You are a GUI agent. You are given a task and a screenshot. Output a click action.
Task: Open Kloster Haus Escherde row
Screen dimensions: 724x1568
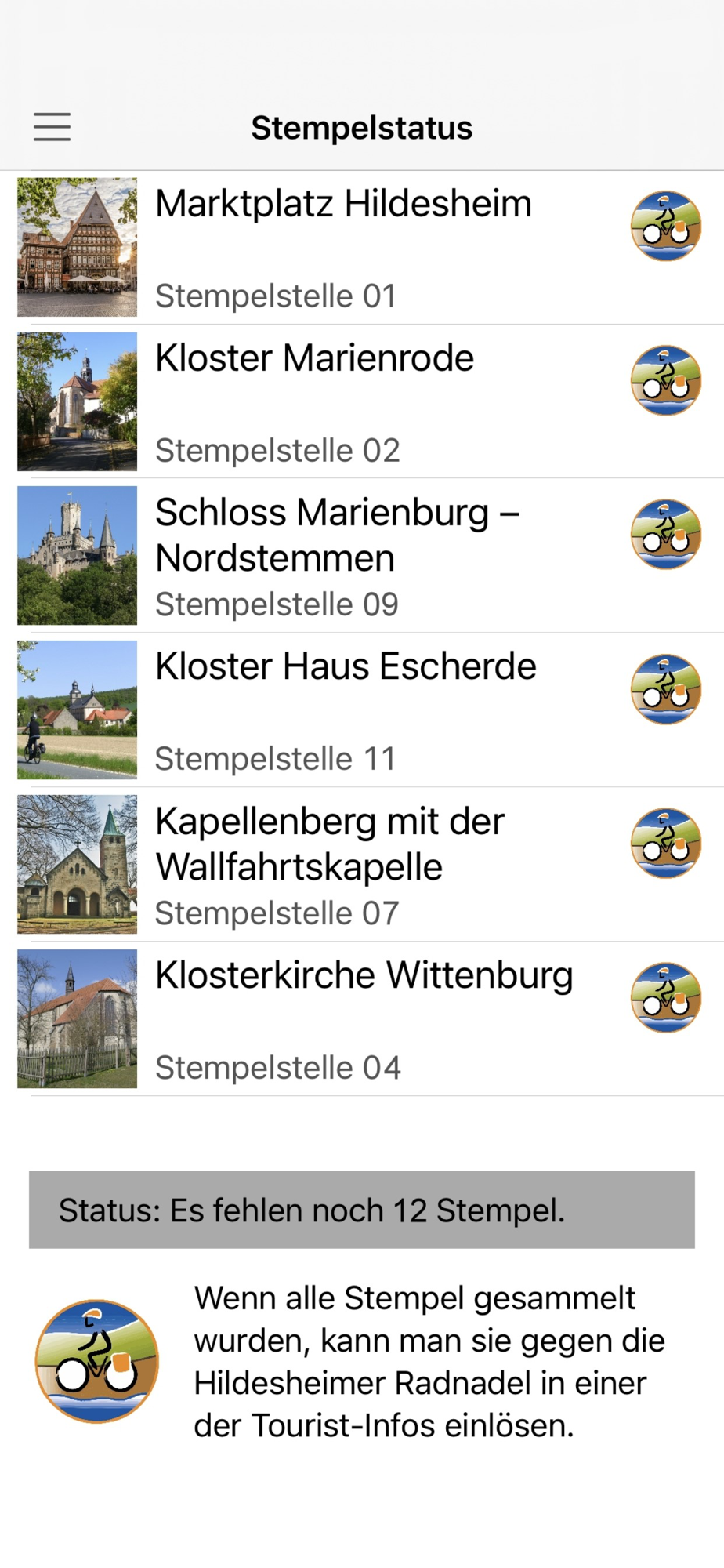coord(345,710)
